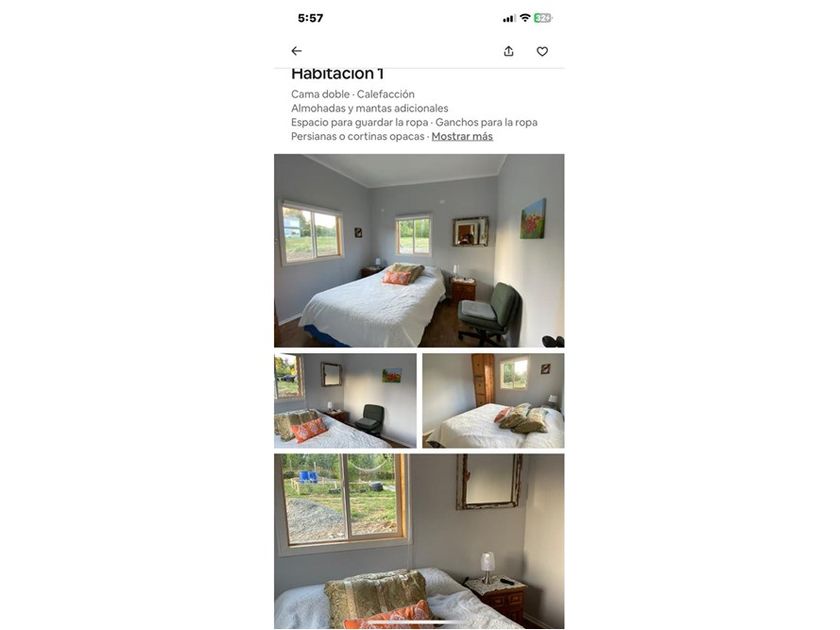Go back using the arrow icon
The height and width of the screenshot is (630, 840).
(296, 51)
